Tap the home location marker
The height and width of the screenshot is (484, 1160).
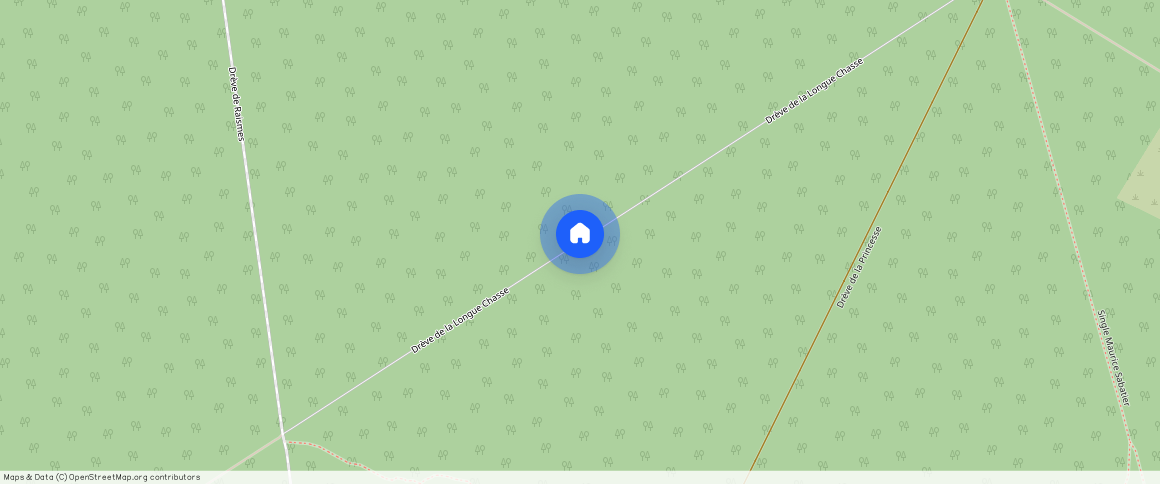[580, 234]
